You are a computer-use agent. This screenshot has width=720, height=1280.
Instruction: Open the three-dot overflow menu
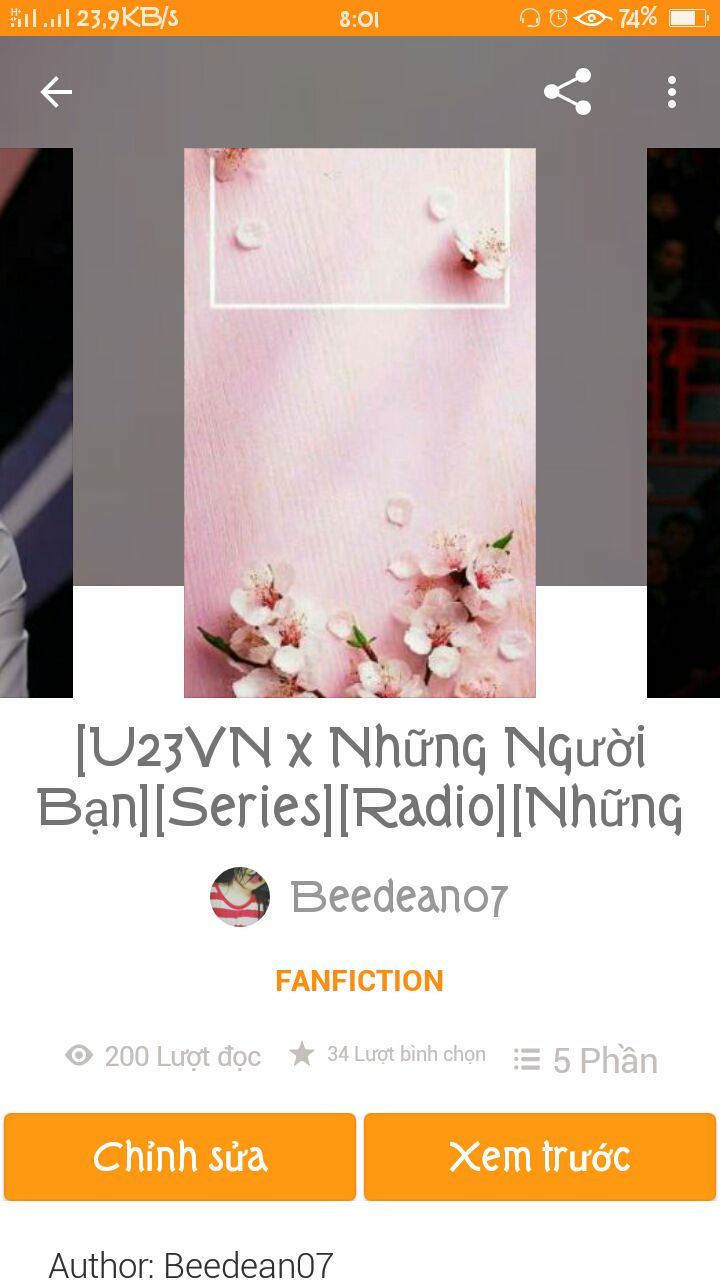tap(672, 92)
